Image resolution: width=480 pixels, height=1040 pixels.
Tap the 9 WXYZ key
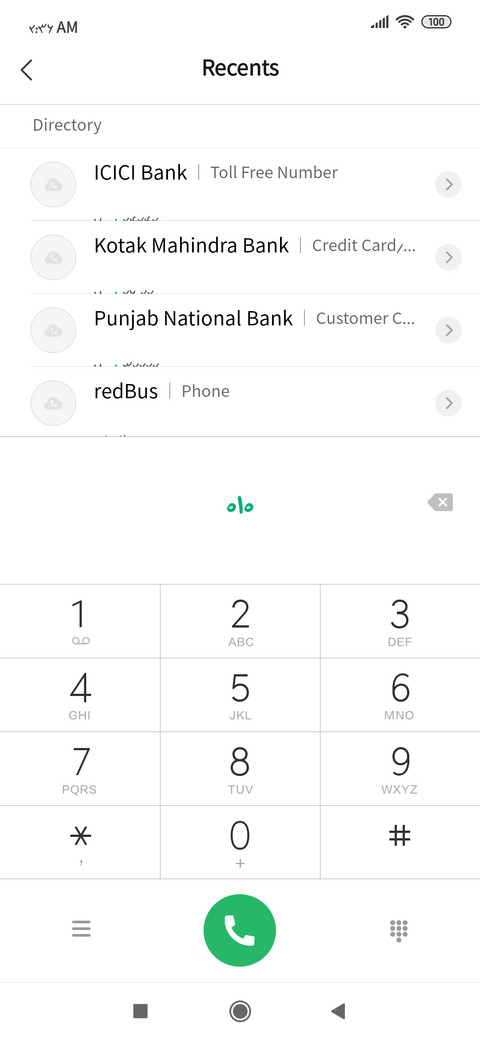[x=400, y=769]
